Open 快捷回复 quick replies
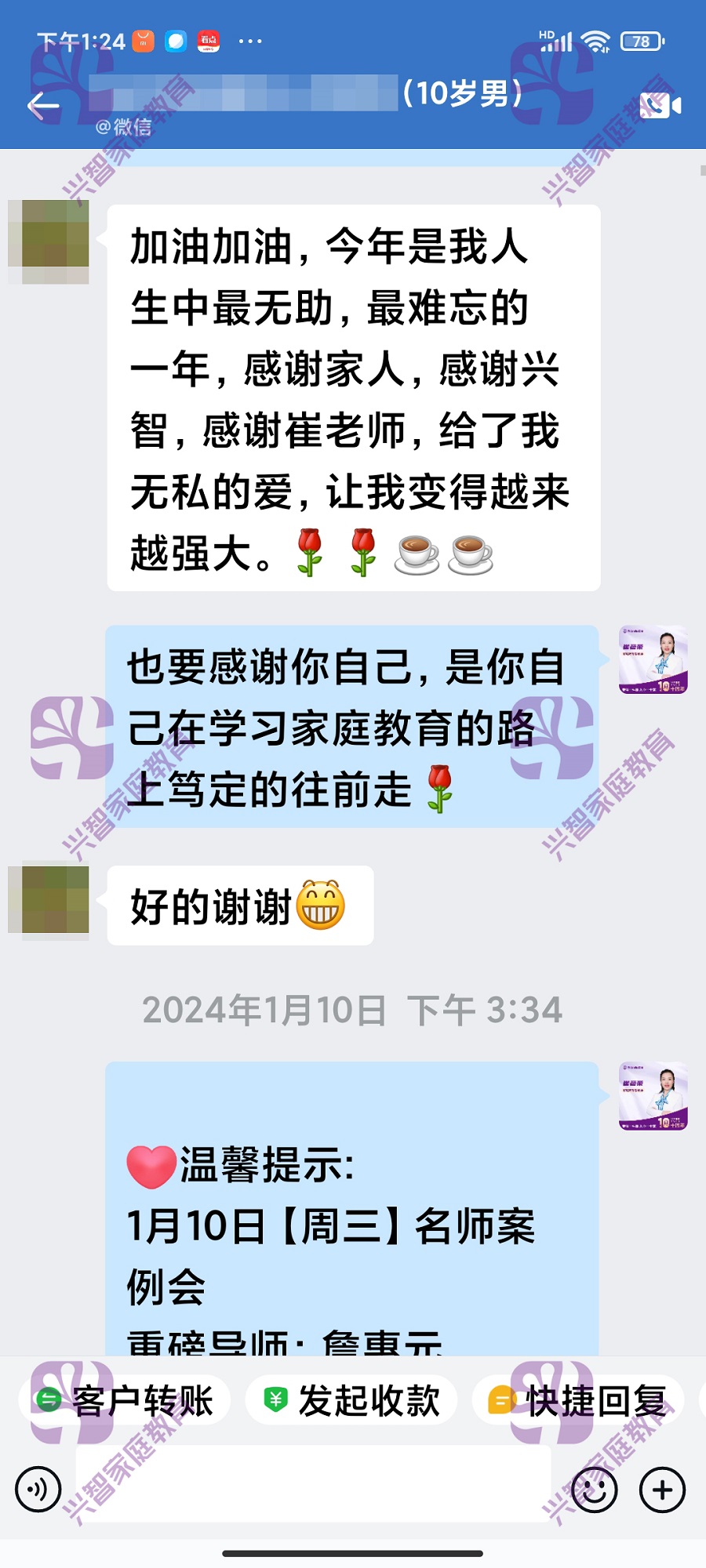This screenshot has width=706, height=1568. tap(579, 1400)
